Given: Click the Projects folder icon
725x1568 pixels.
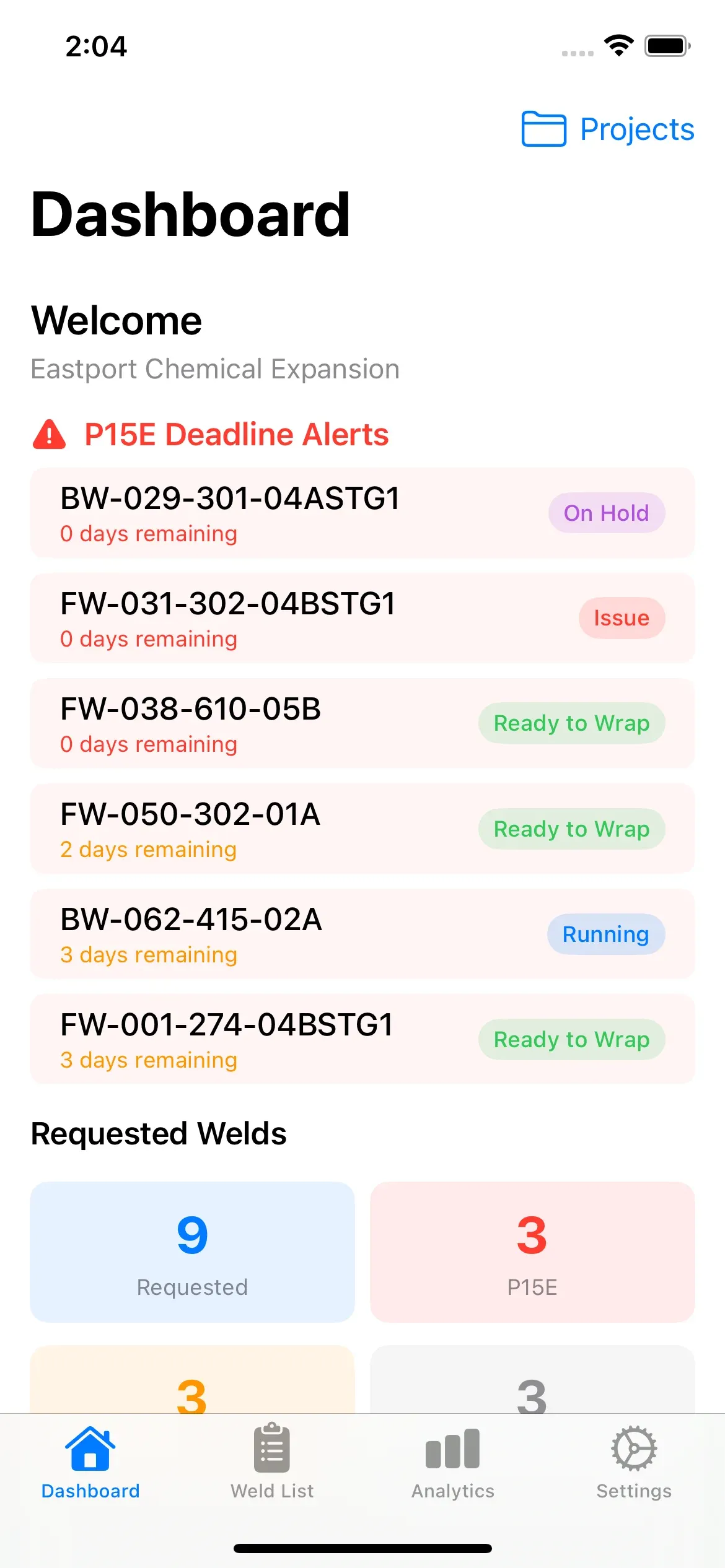Looking at the screenshot, I should coord(544,129).
